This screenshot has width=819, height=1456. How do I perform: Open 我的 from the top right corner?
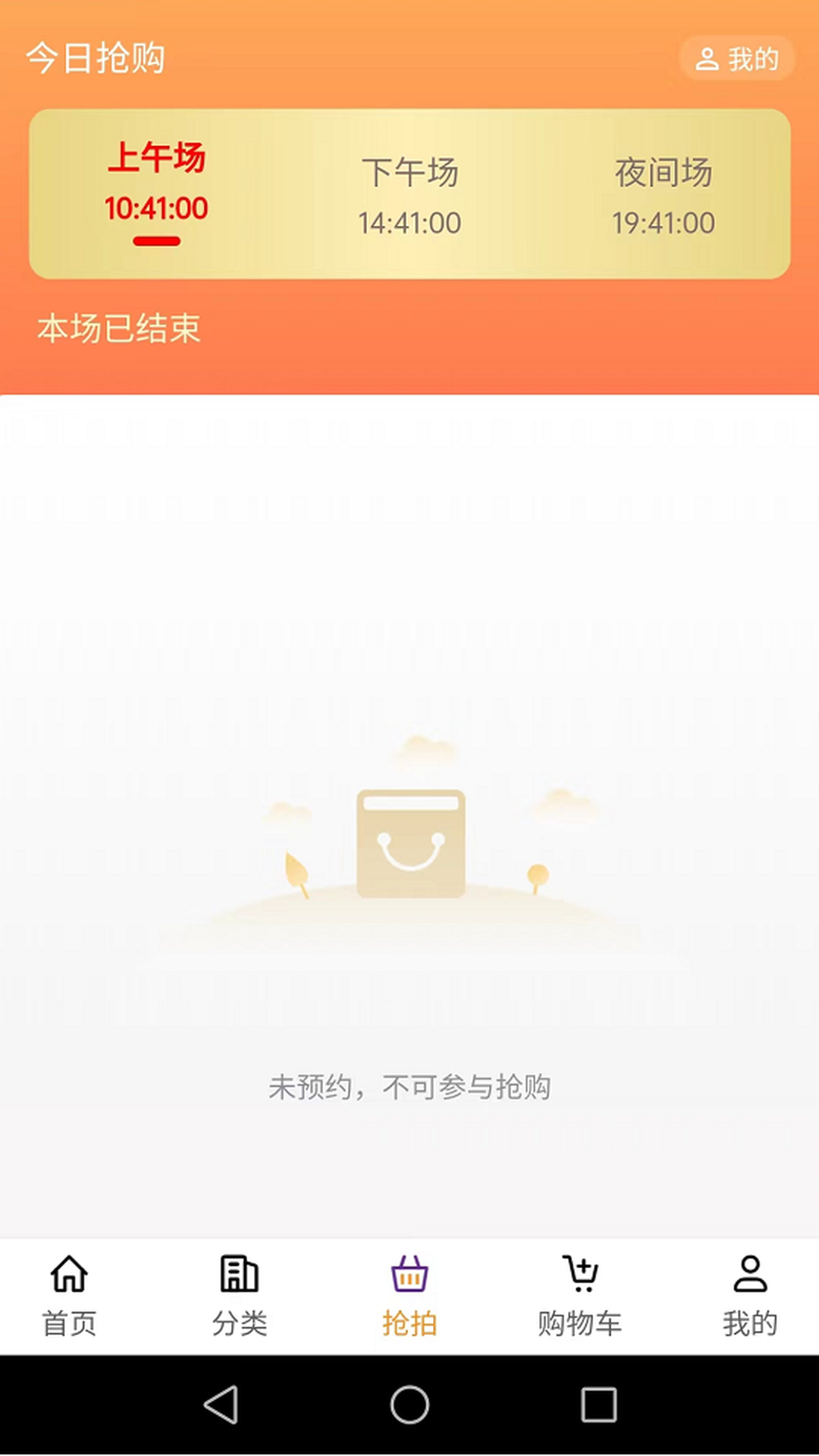[736, 58]
